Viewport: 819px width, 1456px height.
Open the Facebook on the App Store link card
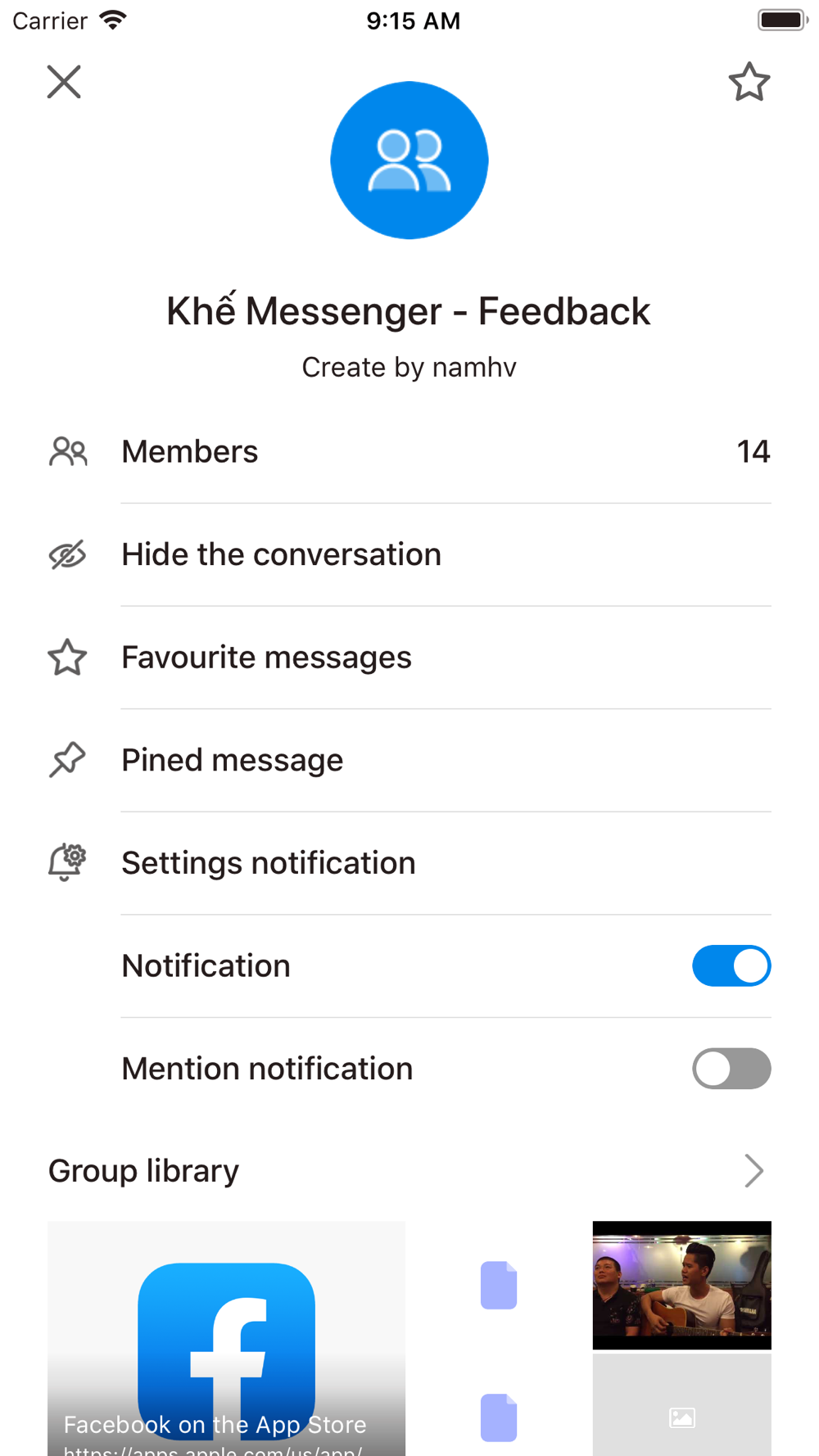click(226, 1338)
